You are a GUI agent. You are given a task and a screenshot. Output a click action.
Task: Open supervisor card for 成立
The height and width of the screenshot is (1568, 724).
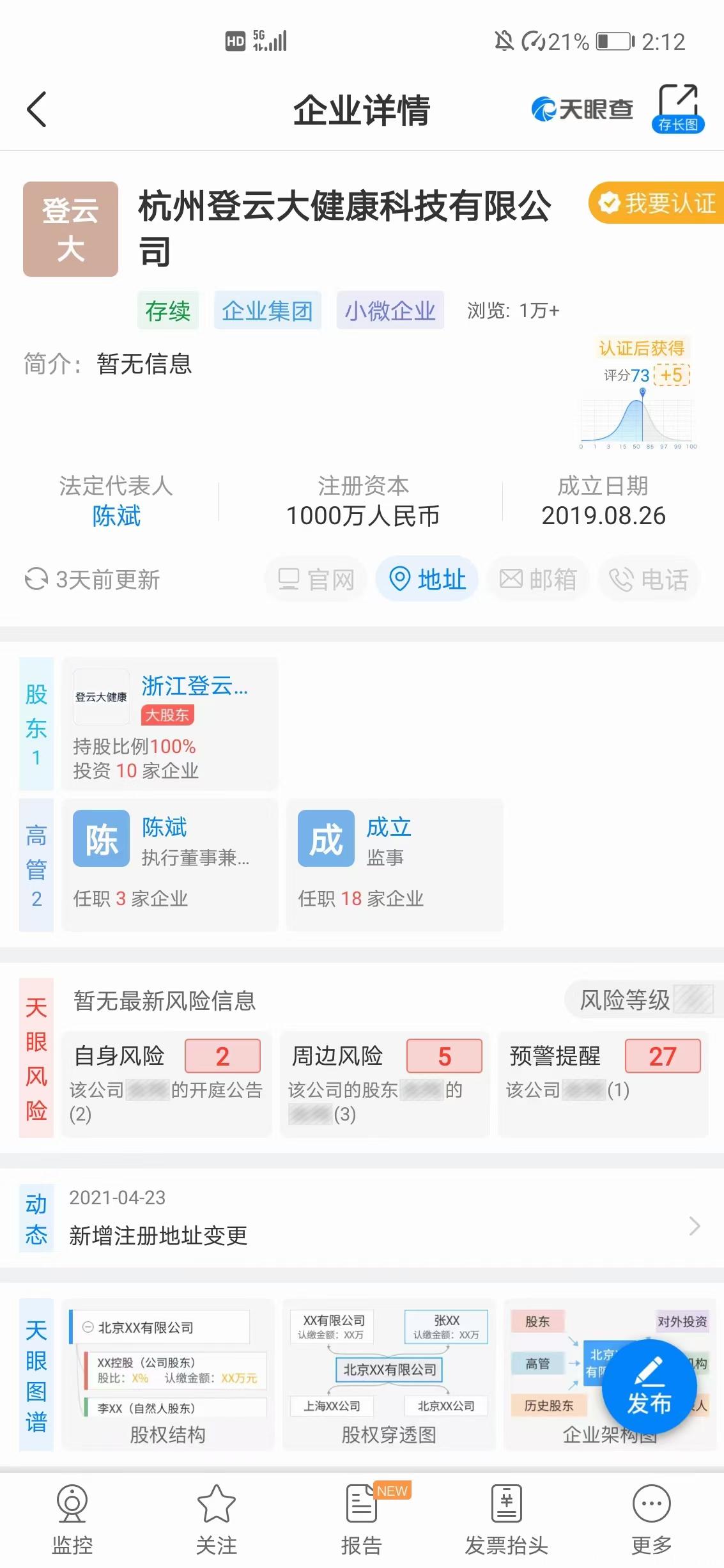(x=394, y=864)
